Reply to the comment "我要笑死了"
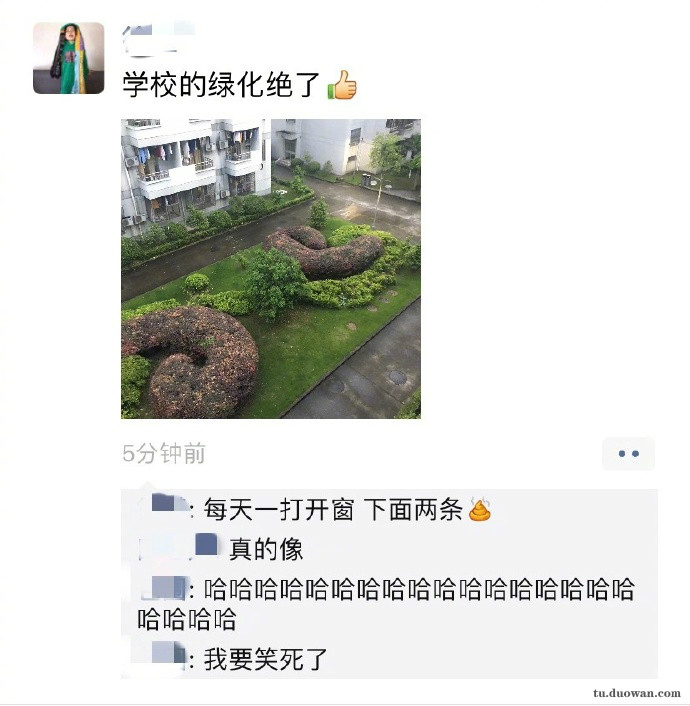 point(266,659)
